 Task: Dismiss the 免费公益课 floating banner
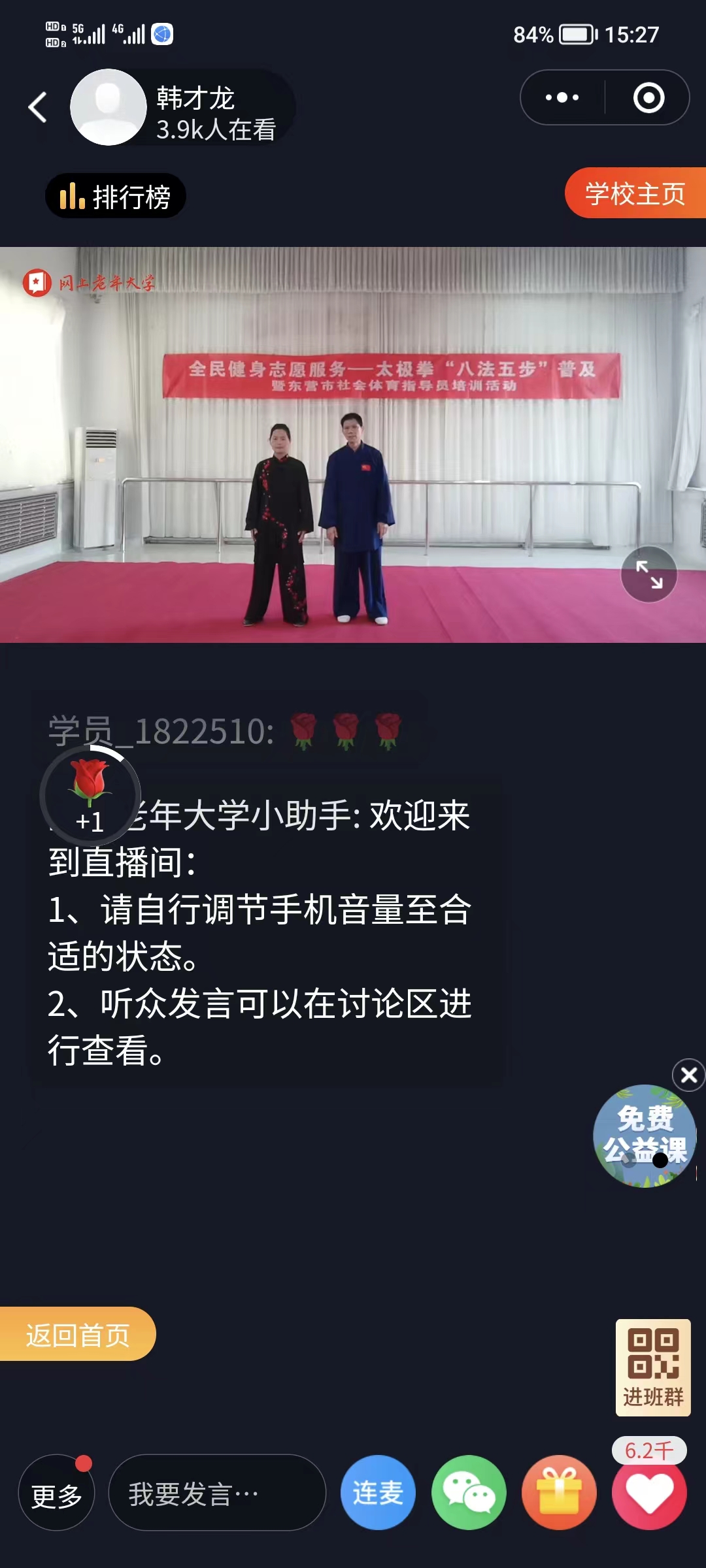(688, 1075)
